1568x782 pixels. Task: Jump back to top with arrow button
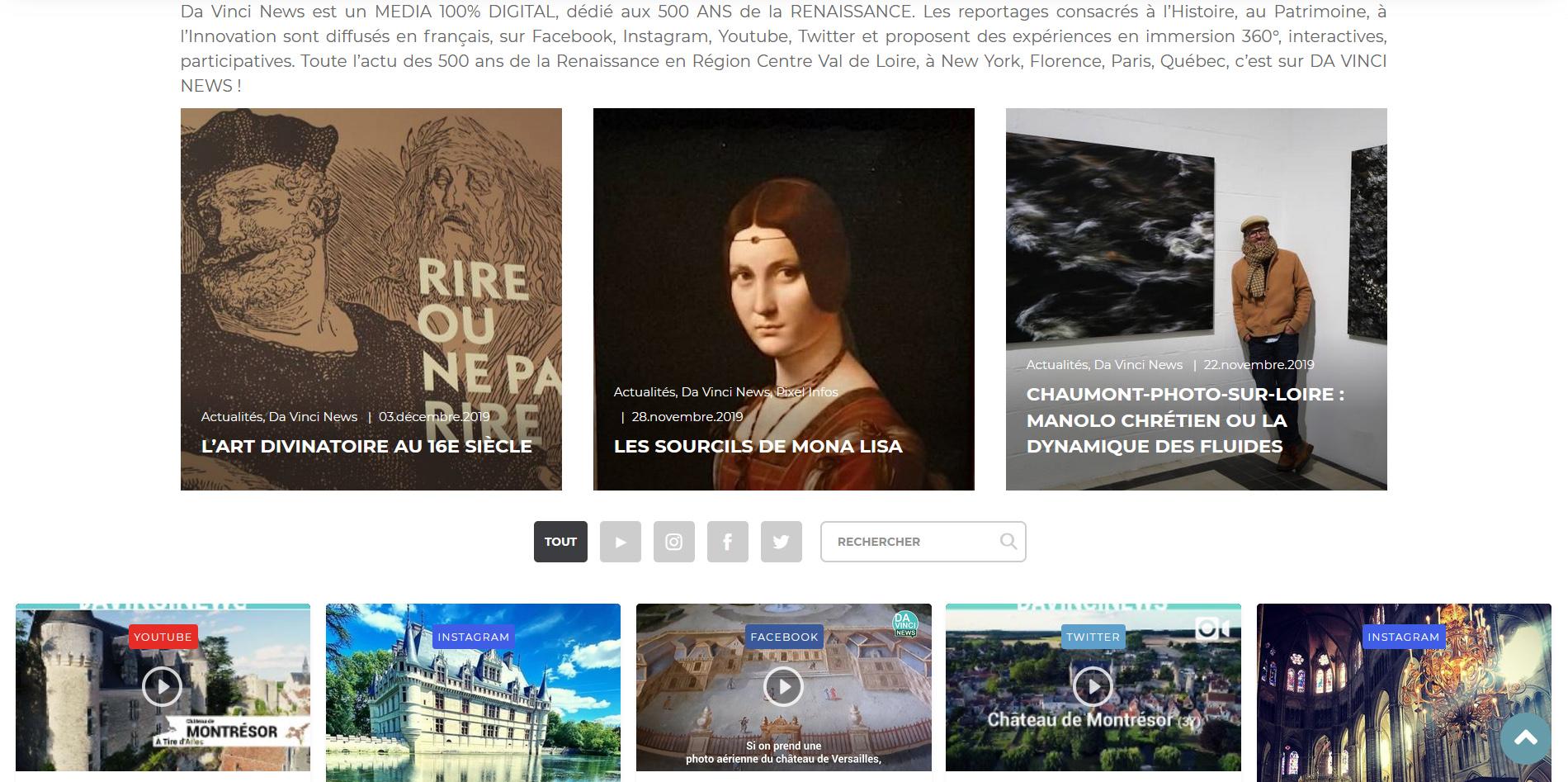[x=1526, y=737]
